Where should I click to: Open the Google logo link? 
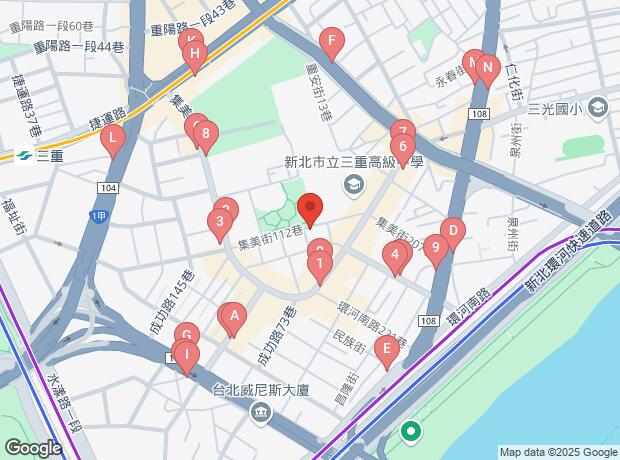(x=32, y=448)
